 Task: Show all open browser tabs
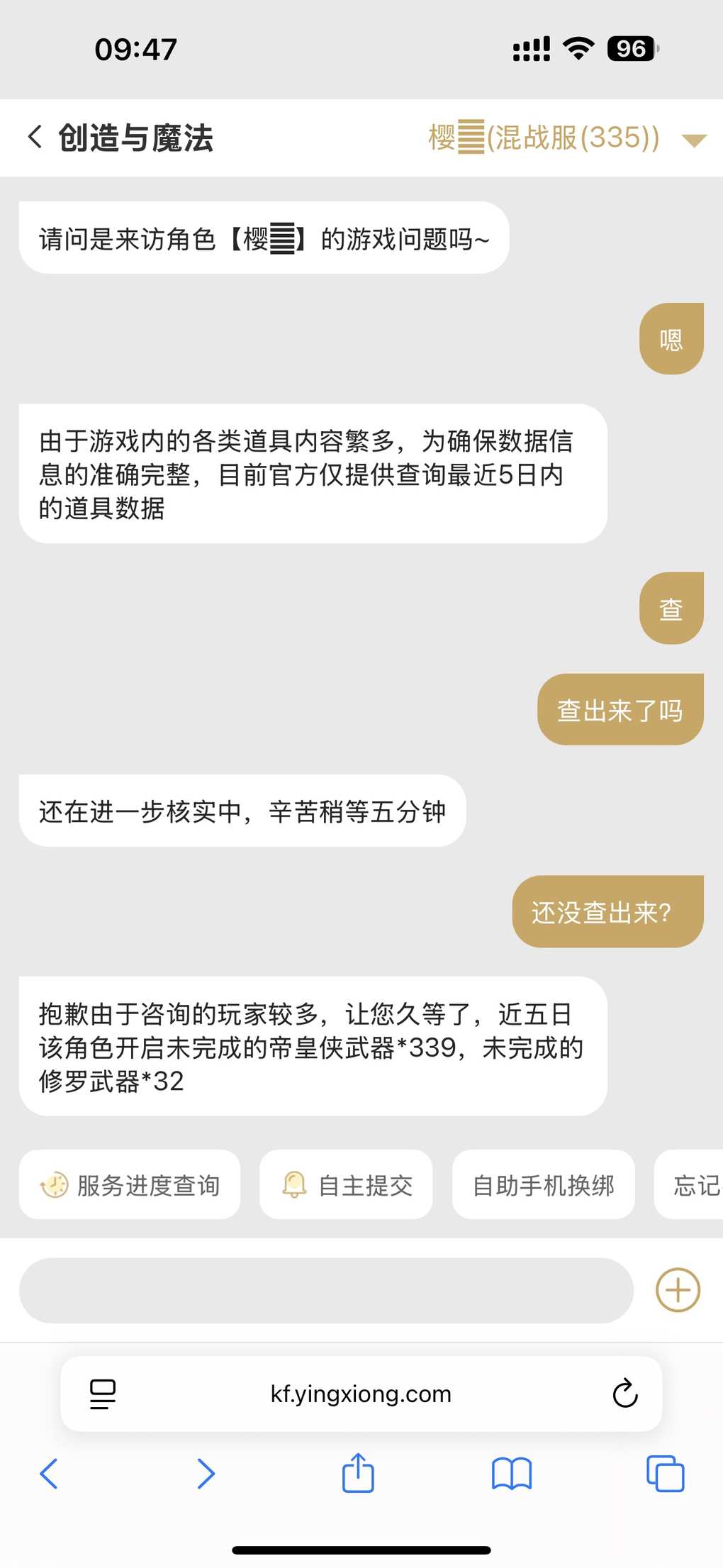coord(665,1473)
